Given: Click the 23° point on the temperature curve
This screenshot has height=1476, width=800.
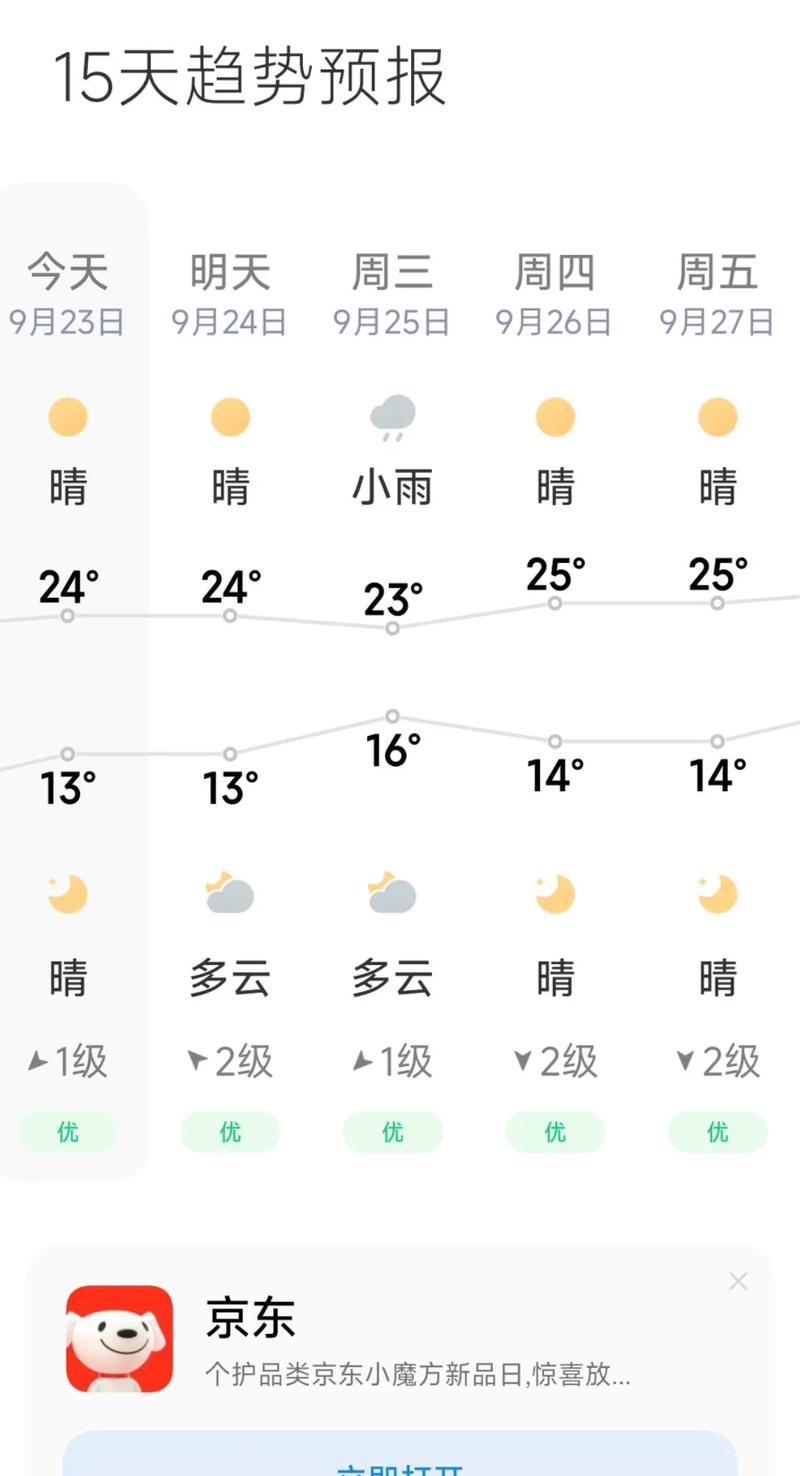Looking at the screenshot, I should [392, 628].
